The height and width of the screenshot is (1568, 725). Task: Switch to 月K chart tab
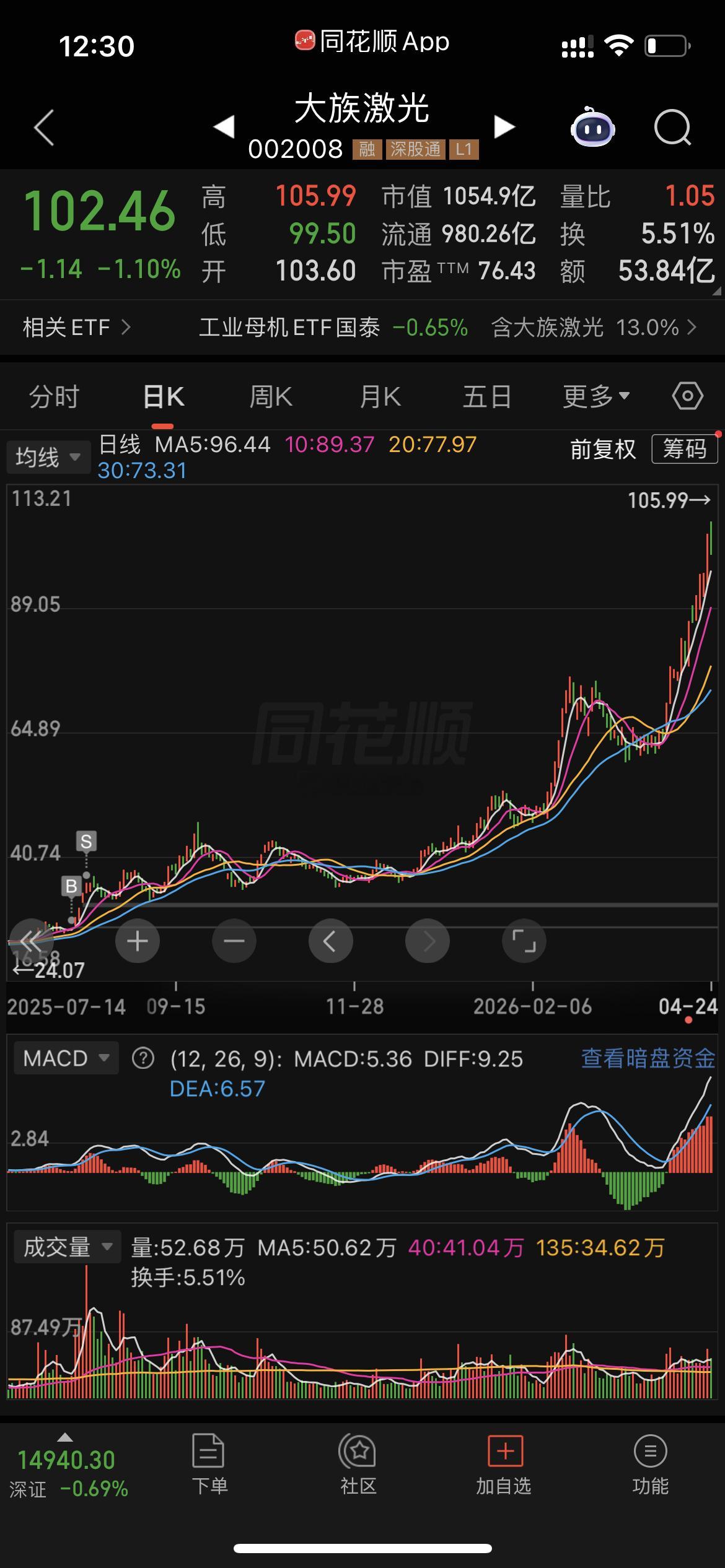coord(380,396)
